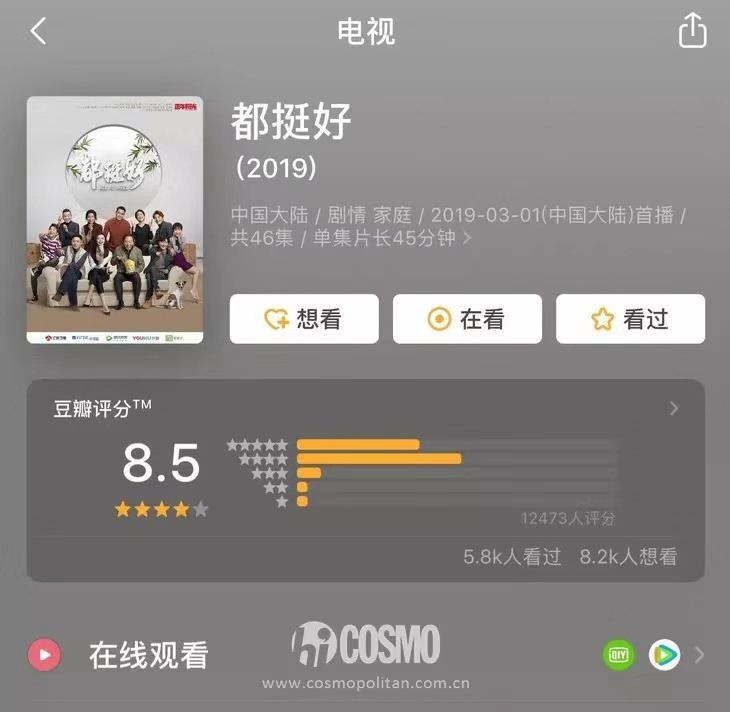Share this TV show page
This screenshot has height=712, width=730.
click(692, 31)
